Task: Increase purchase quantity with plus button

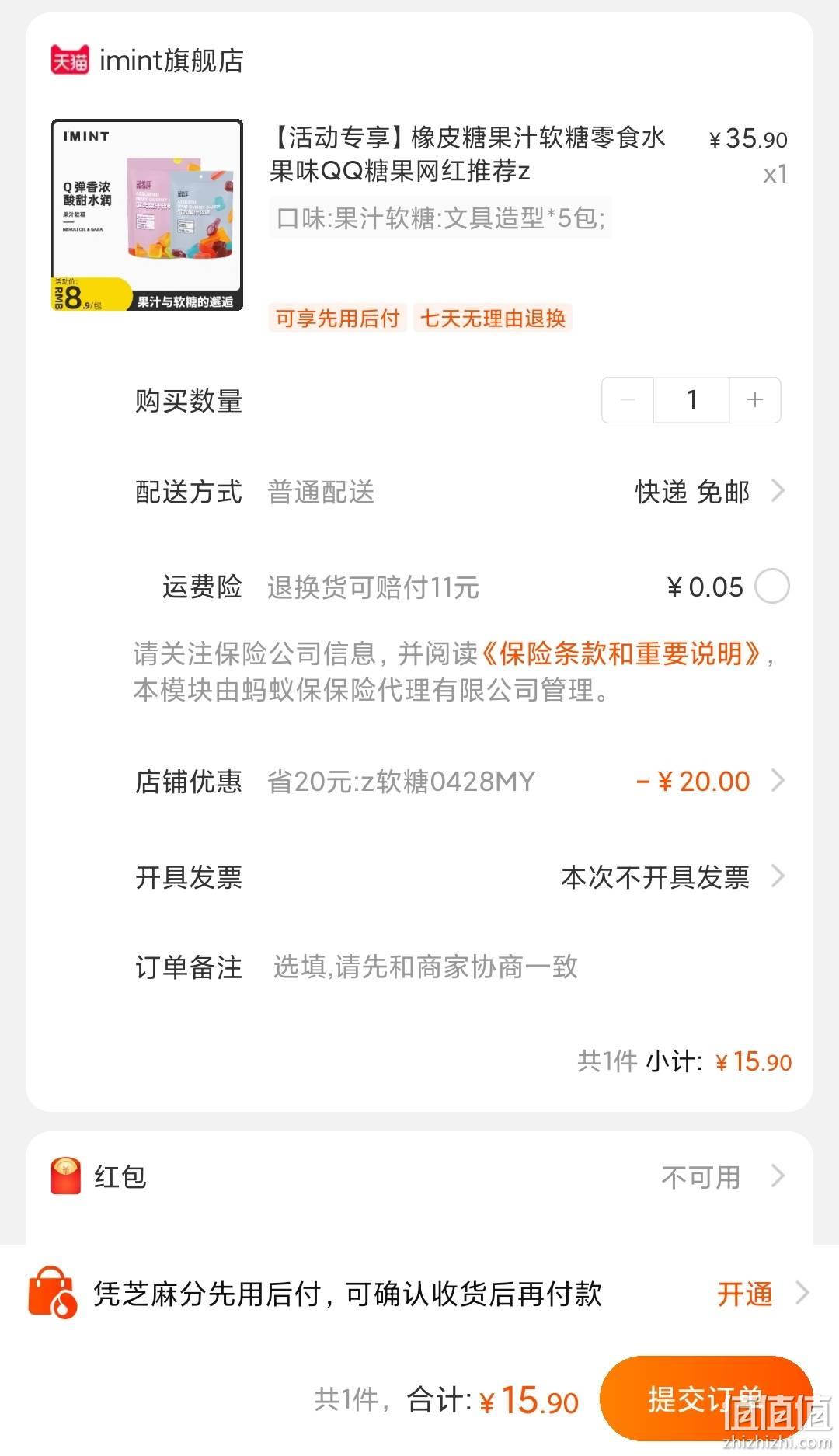Action: 755,400
